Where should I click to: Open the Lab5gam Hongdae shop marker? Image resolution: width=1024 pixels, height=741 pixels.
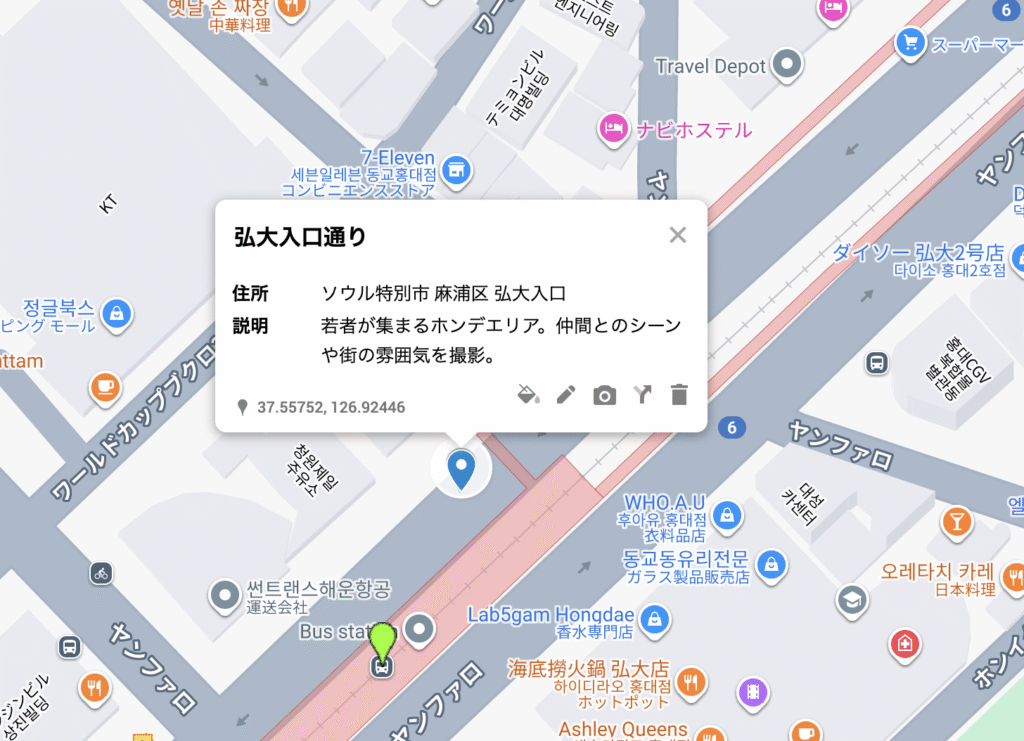pos(654,616)
